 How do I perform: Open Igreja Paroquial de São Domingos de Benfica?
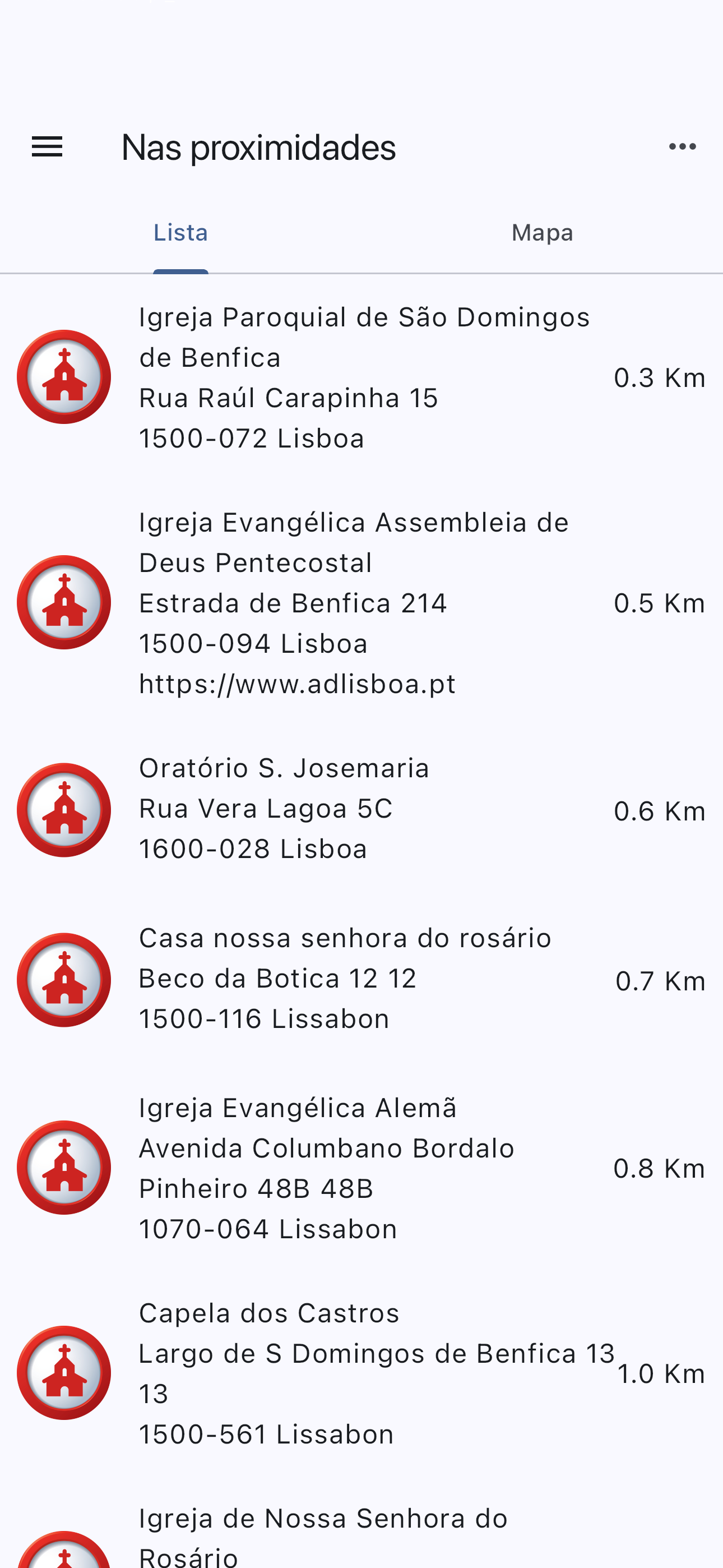point(361,377)
